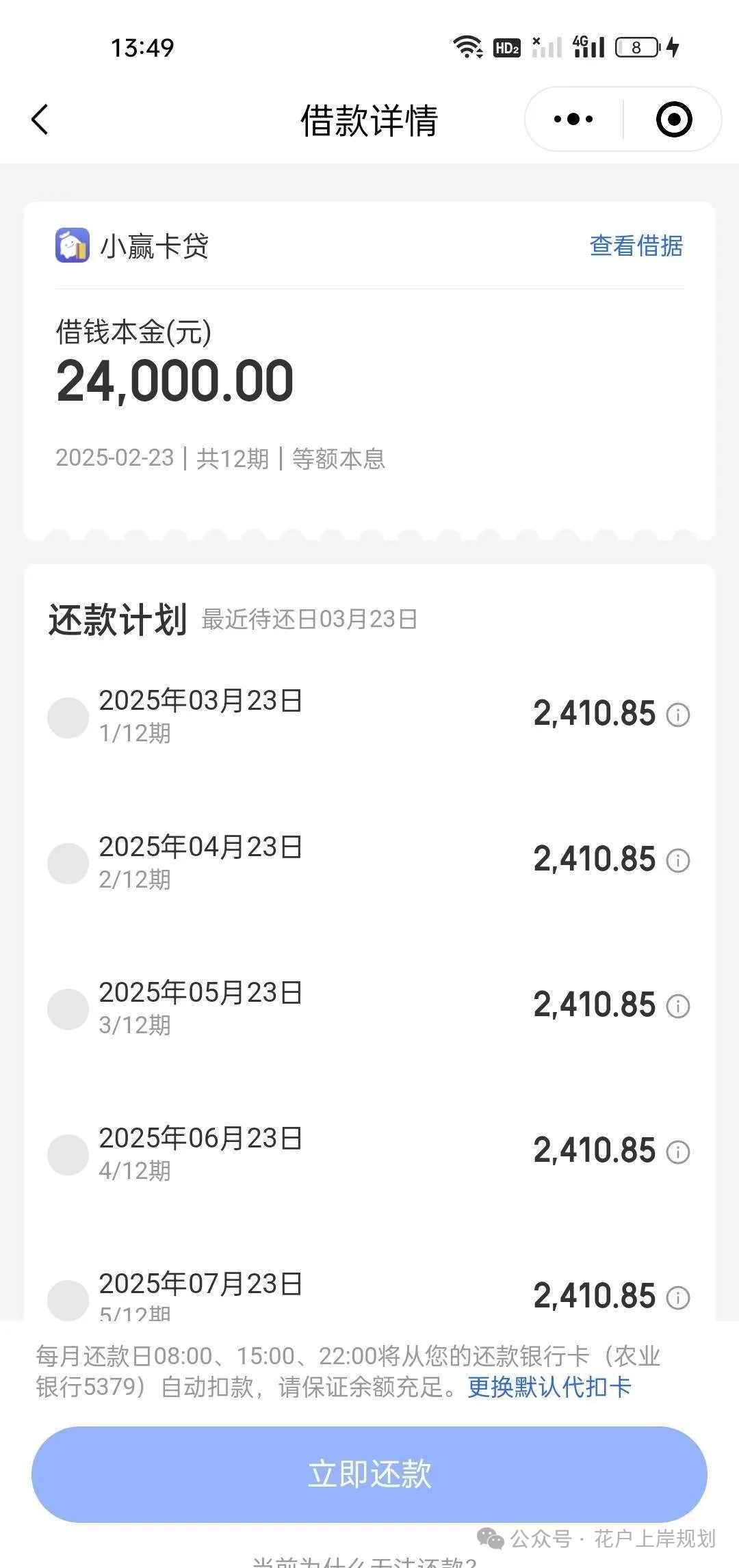This screenshot has height=1568, width=739.
Task: View details for the 3/12期 amount
Action: (x=678, y=1007)
